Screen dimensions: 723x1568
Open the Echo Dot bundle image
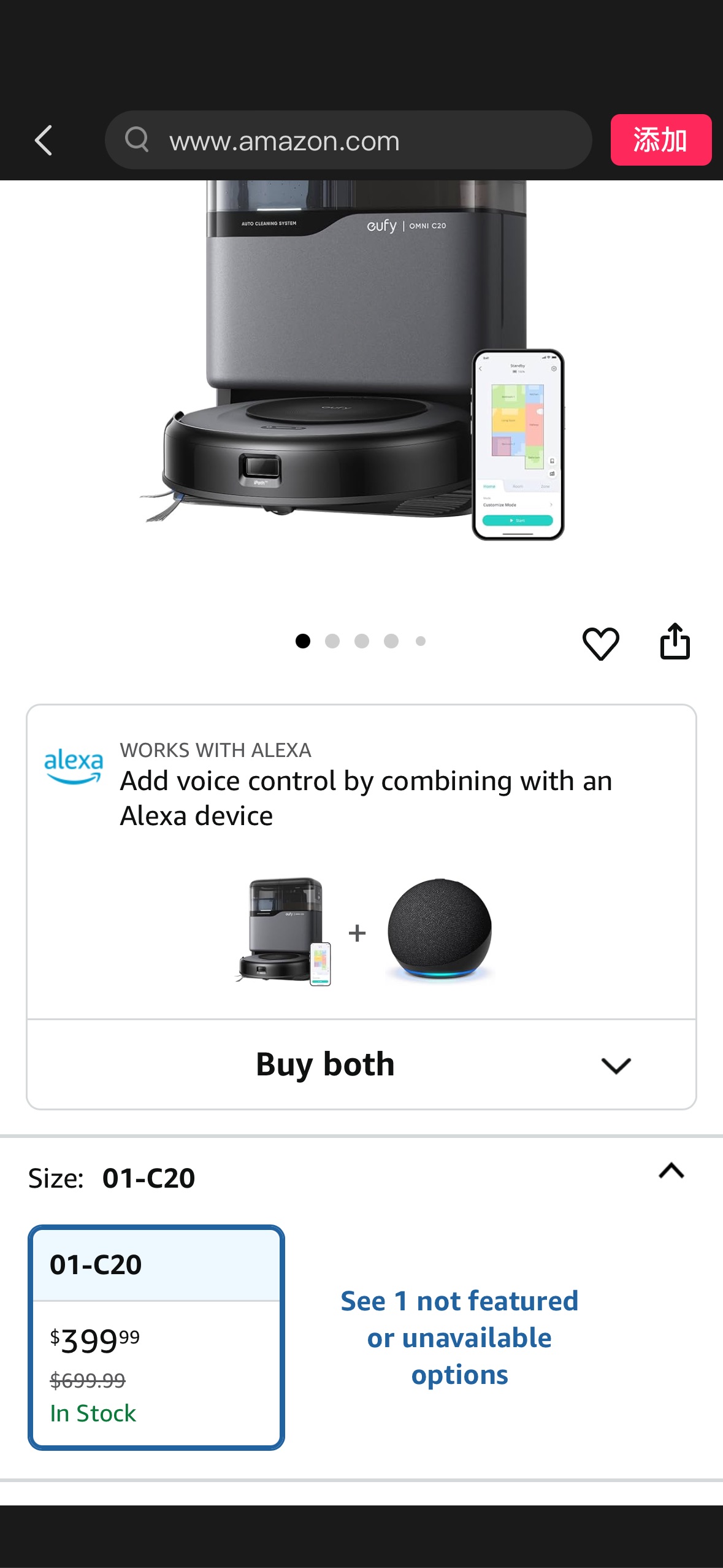(x=439, y=929)
